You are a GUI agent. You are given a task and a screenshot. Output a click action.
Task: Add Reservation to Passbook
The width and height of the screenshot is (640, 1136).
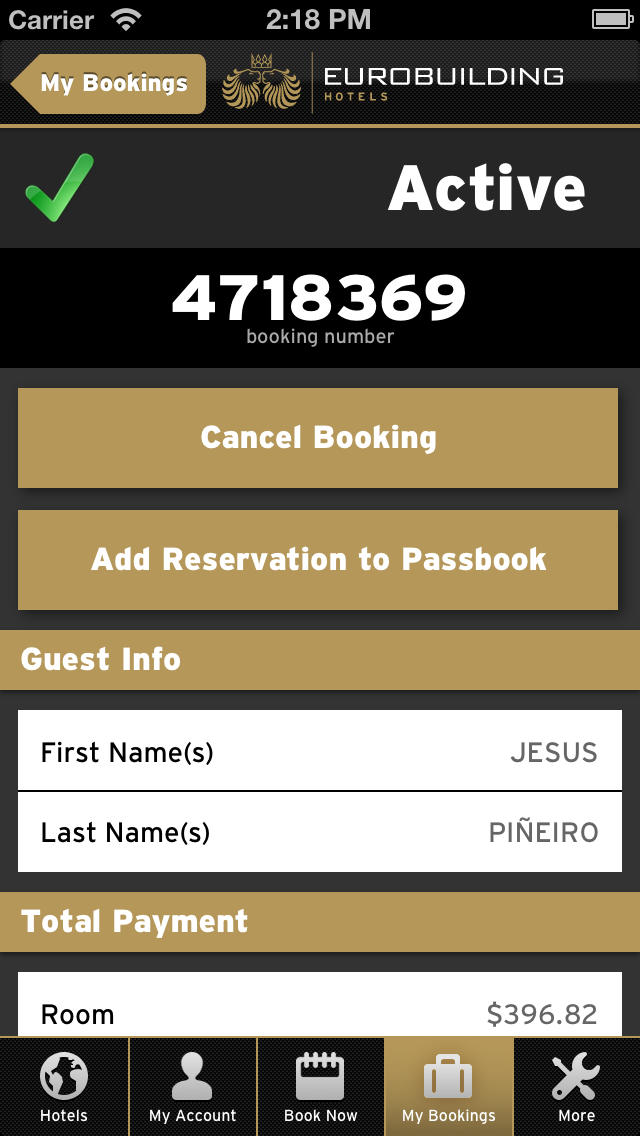pyautogui.click(x=318, y=559)
